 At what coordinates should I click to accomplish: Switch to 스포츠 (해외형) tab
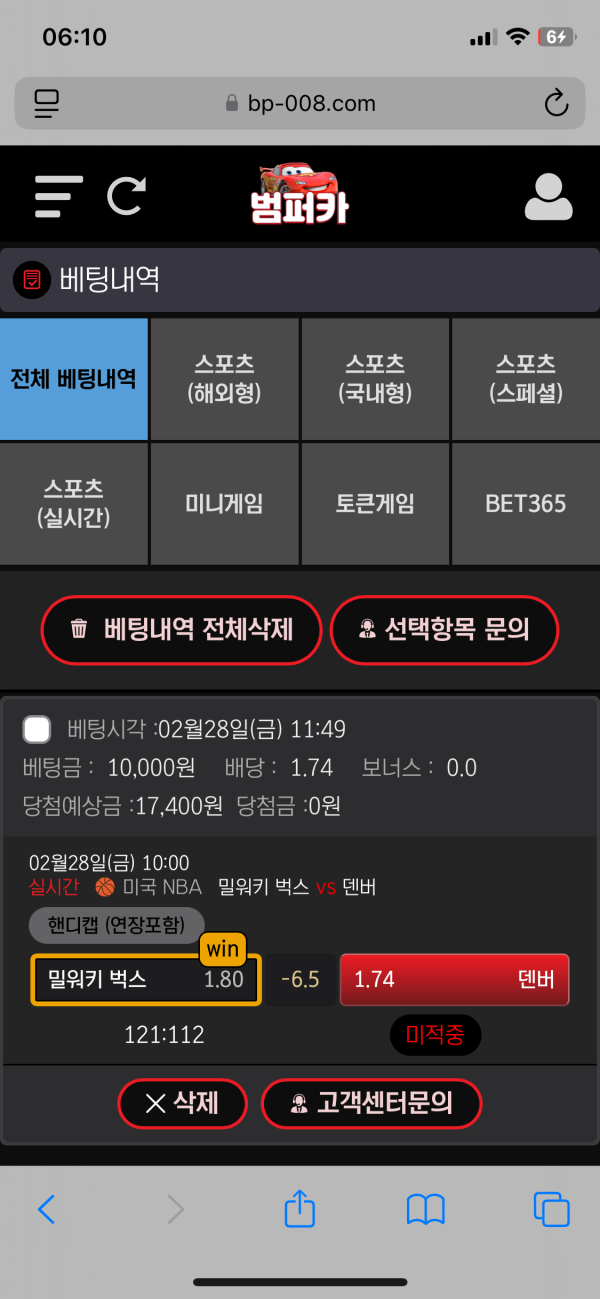(x=224, y=379)
